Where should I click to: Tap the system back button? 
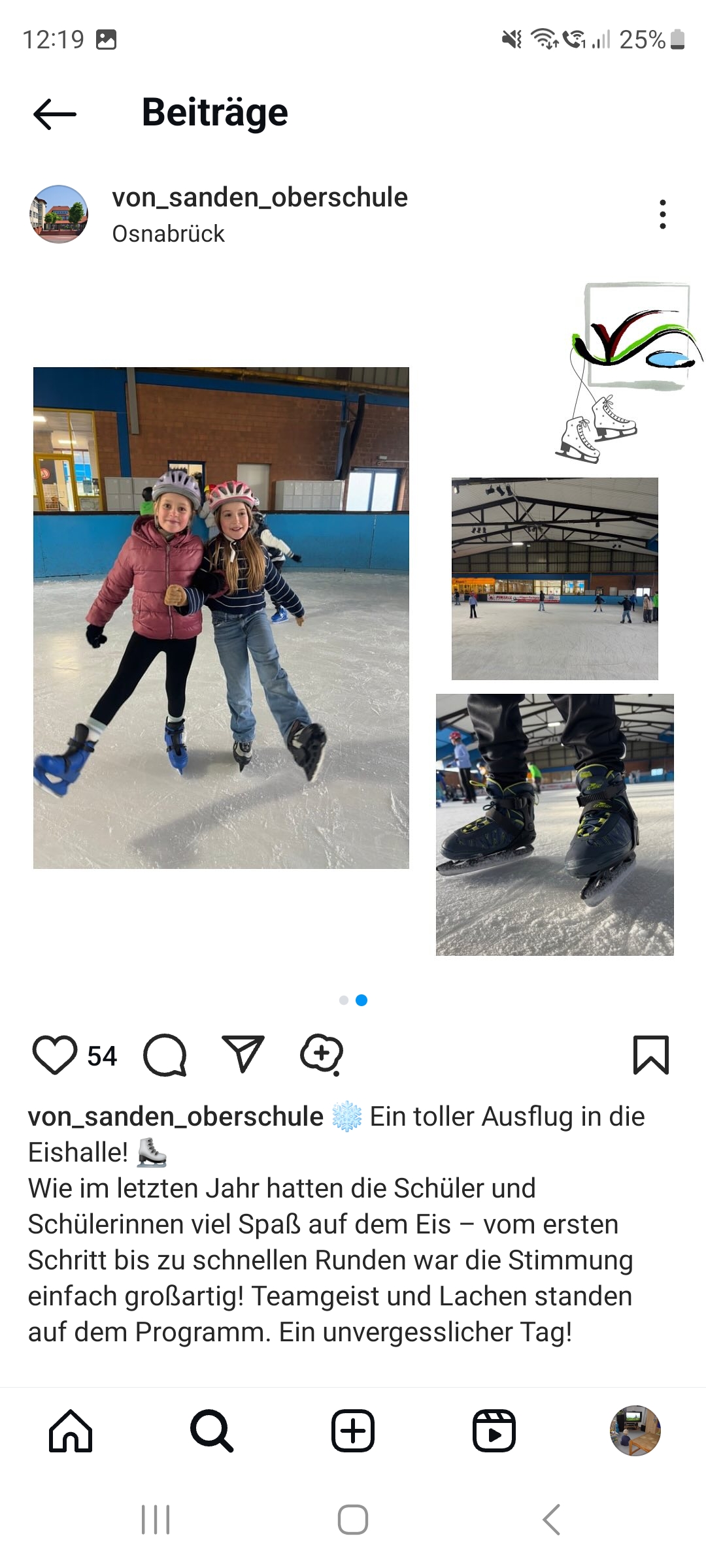click(x=551, y=1520)
